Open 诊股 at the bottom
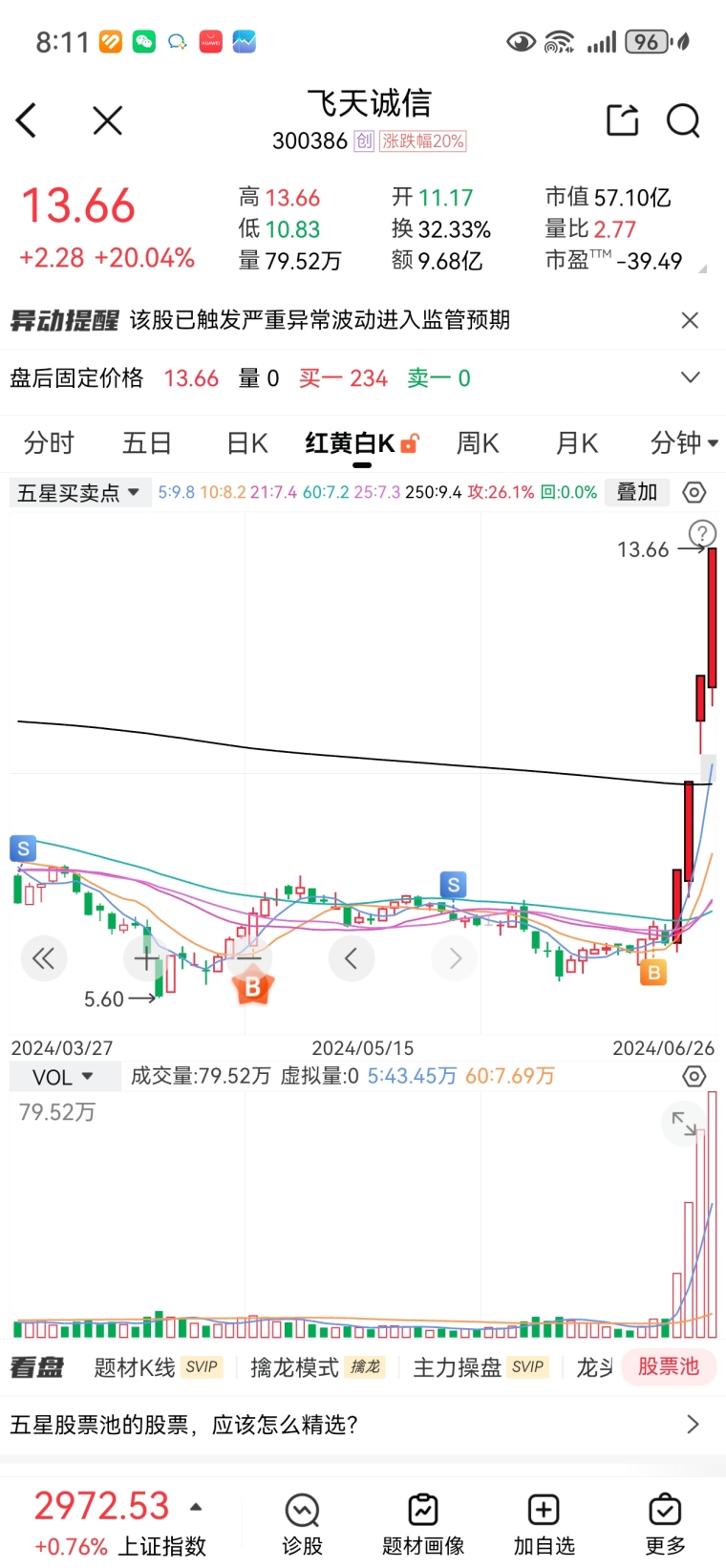 point(302,1526)
